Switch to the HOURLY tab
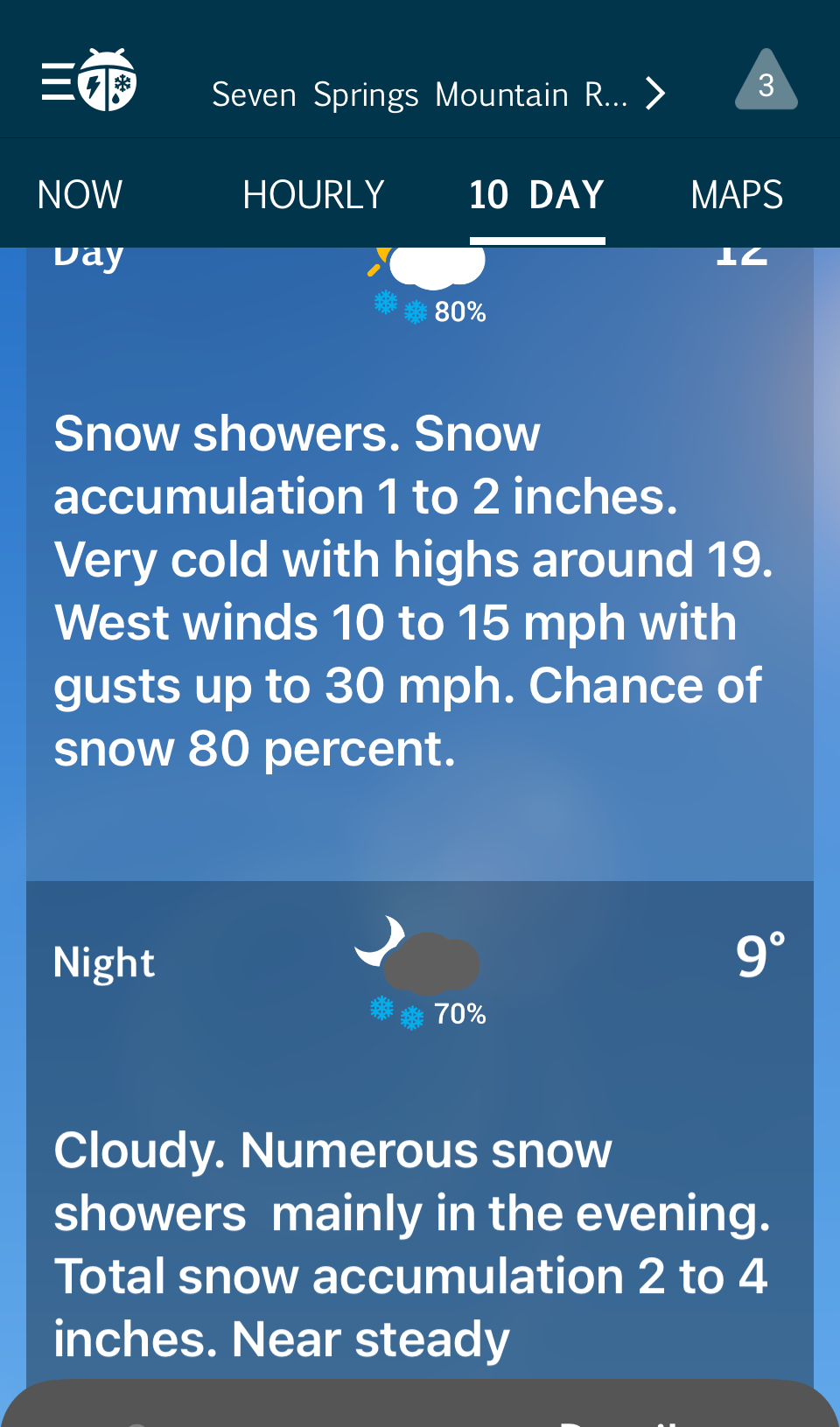Image resolution: width=840 pixels, height=1427 pixels. coord(313,194)
